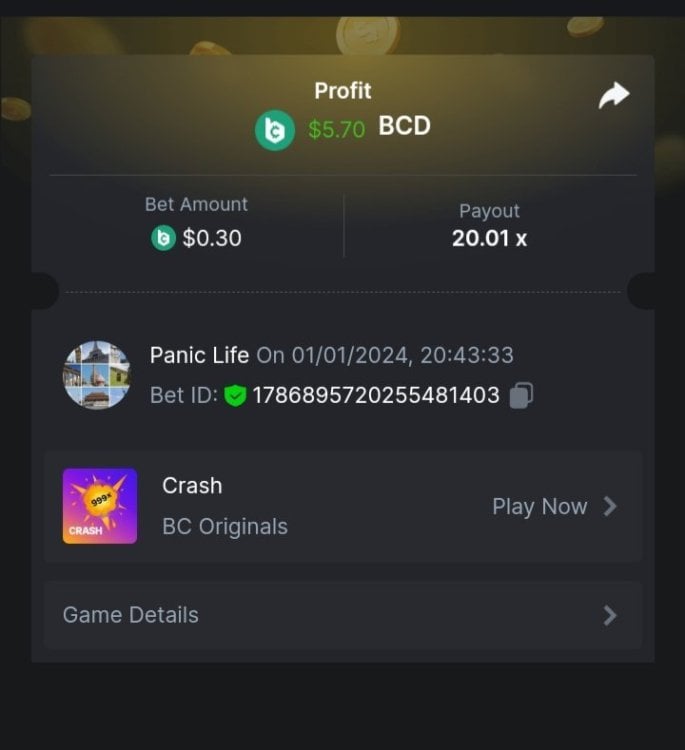The width and height of the screenshot is (685, 750).
Task: Open Panic Life's profile avatar
Action: click(97, 375)
